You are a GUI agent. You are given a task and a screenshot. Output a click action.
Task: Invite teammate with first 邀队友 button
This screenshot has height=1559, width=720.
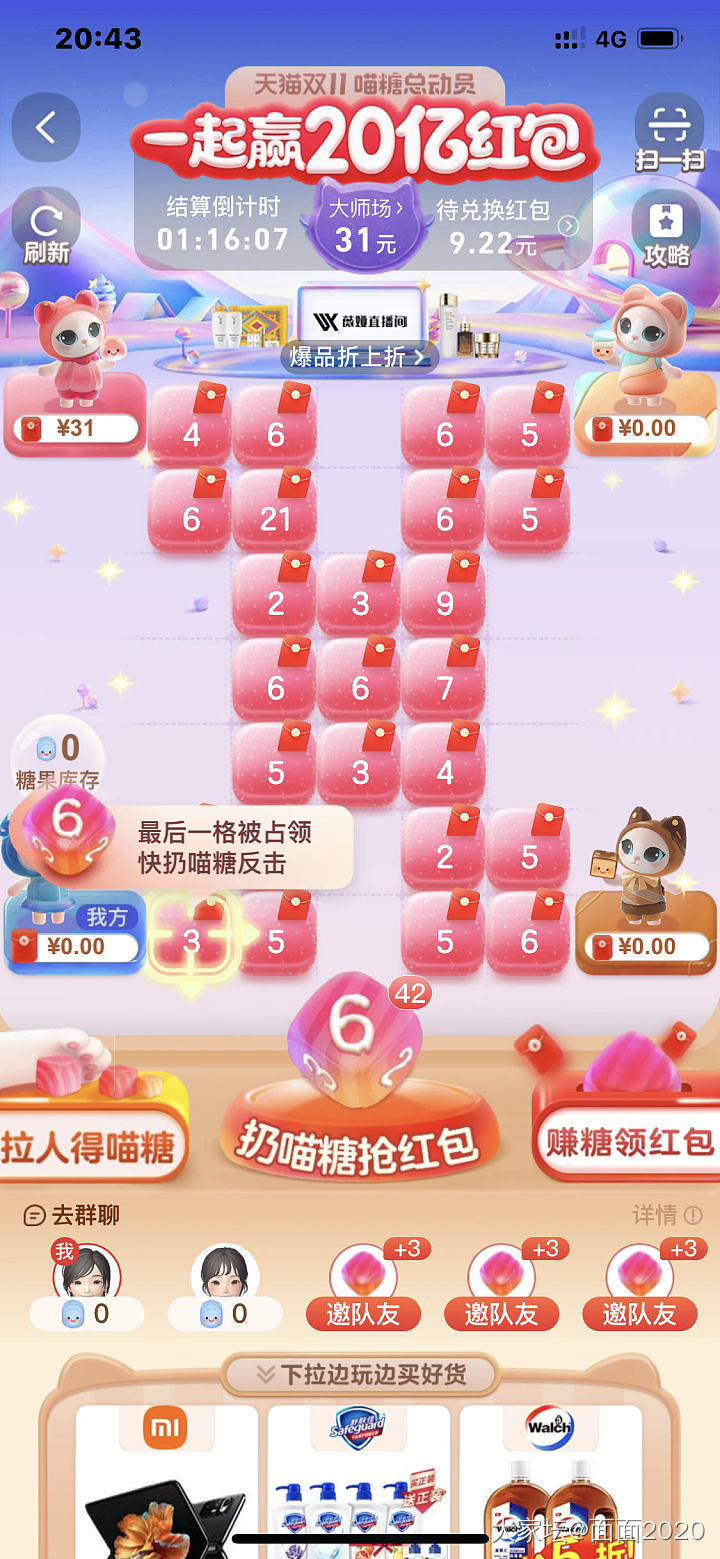pyautogui.click(x=362, y=1313)
